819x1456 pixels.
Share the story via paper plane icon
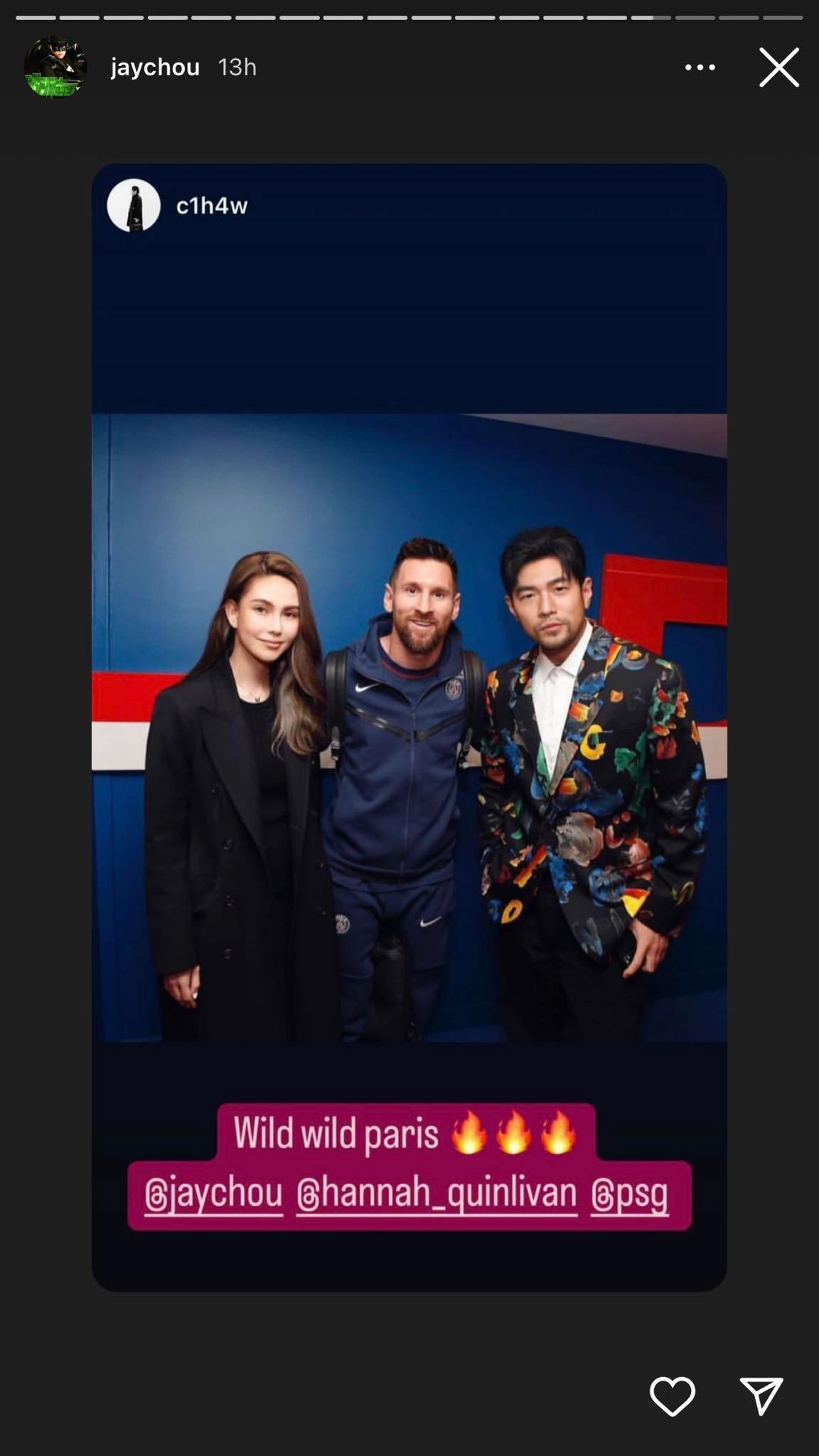tap(761, 1396)
